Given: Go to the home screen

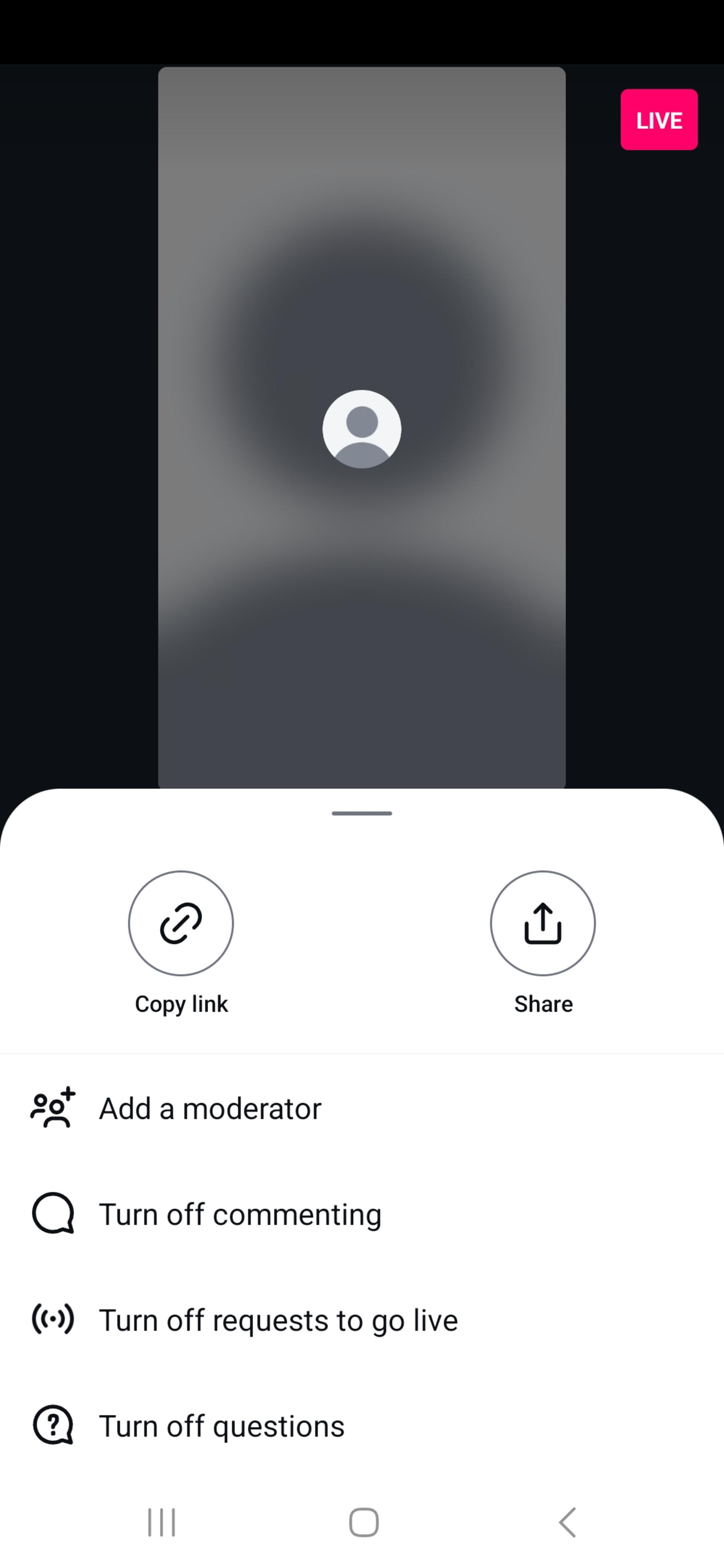Looking at the screenshot, I should click(x=364, y=1522).
